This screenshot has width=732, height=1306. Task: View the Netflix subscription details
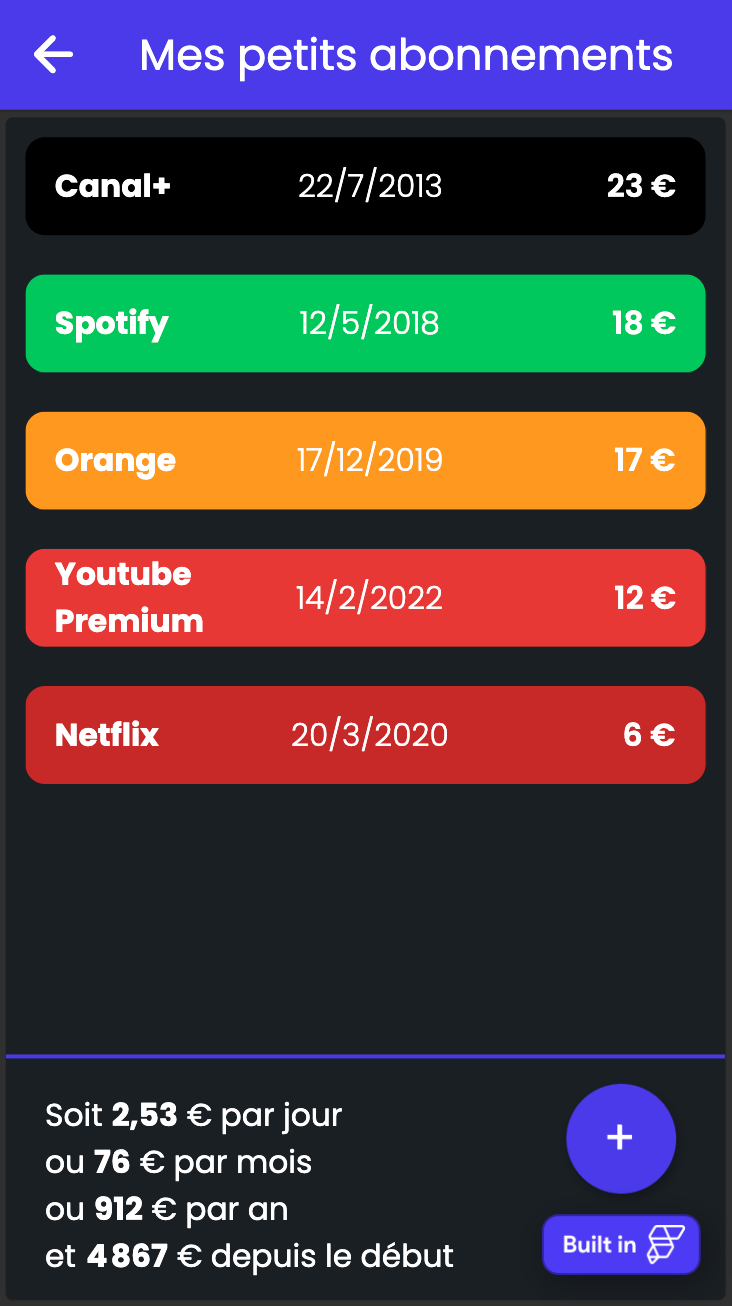365,735
